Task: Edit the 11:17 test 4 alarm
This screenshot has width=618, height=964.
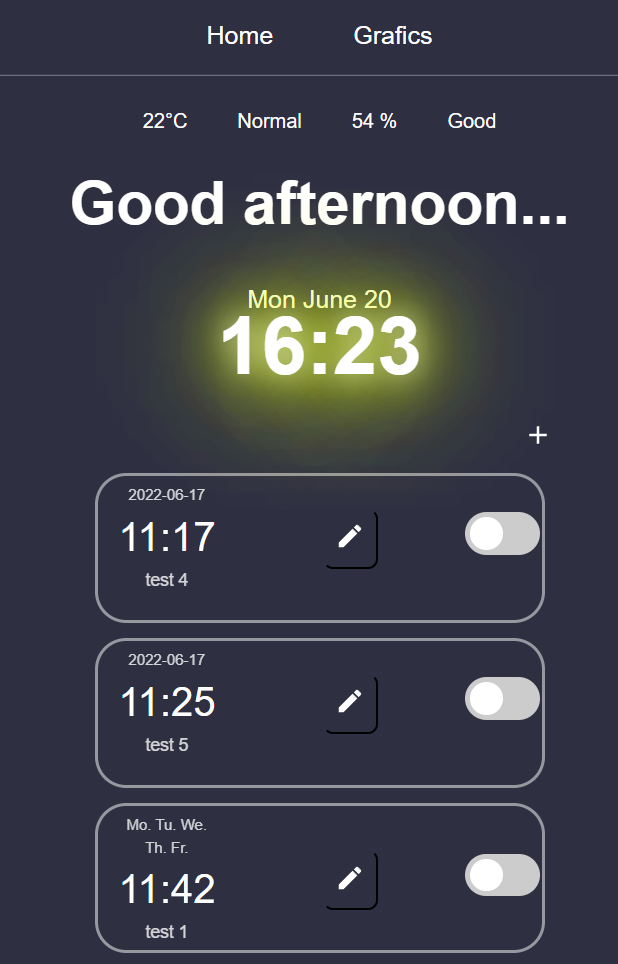Action: click(350, 538)
